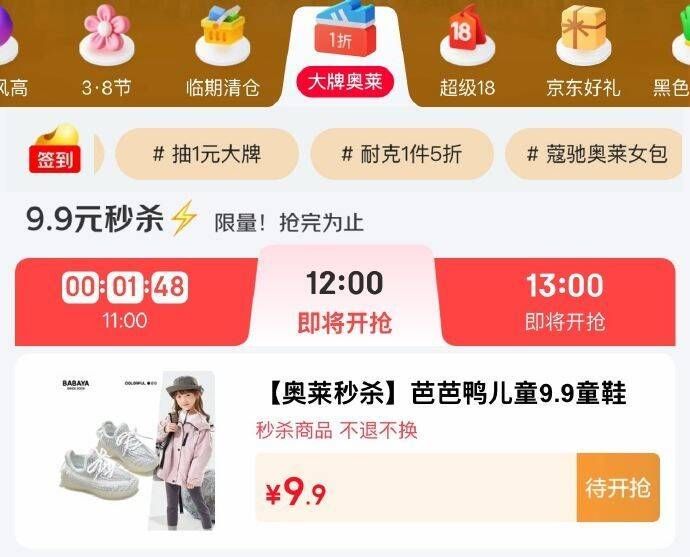Image resolution: width=690 pixels, height=557 pixels.
Task: Select the 耐克1件5折 chip
Action: tap(401, 154)
